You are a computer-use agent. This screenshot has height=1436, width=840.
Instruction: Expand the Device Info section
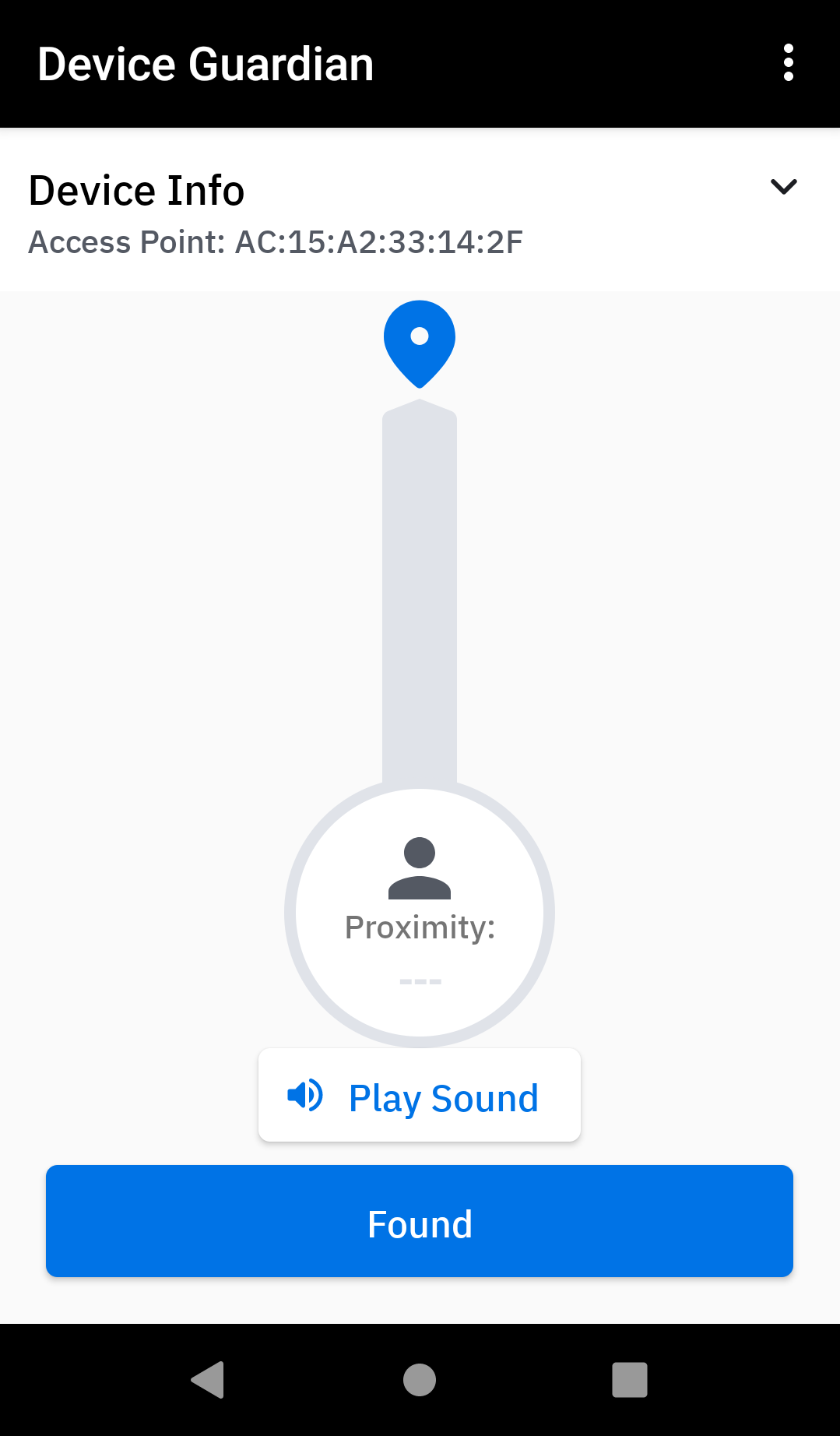[x=783, y=187]
